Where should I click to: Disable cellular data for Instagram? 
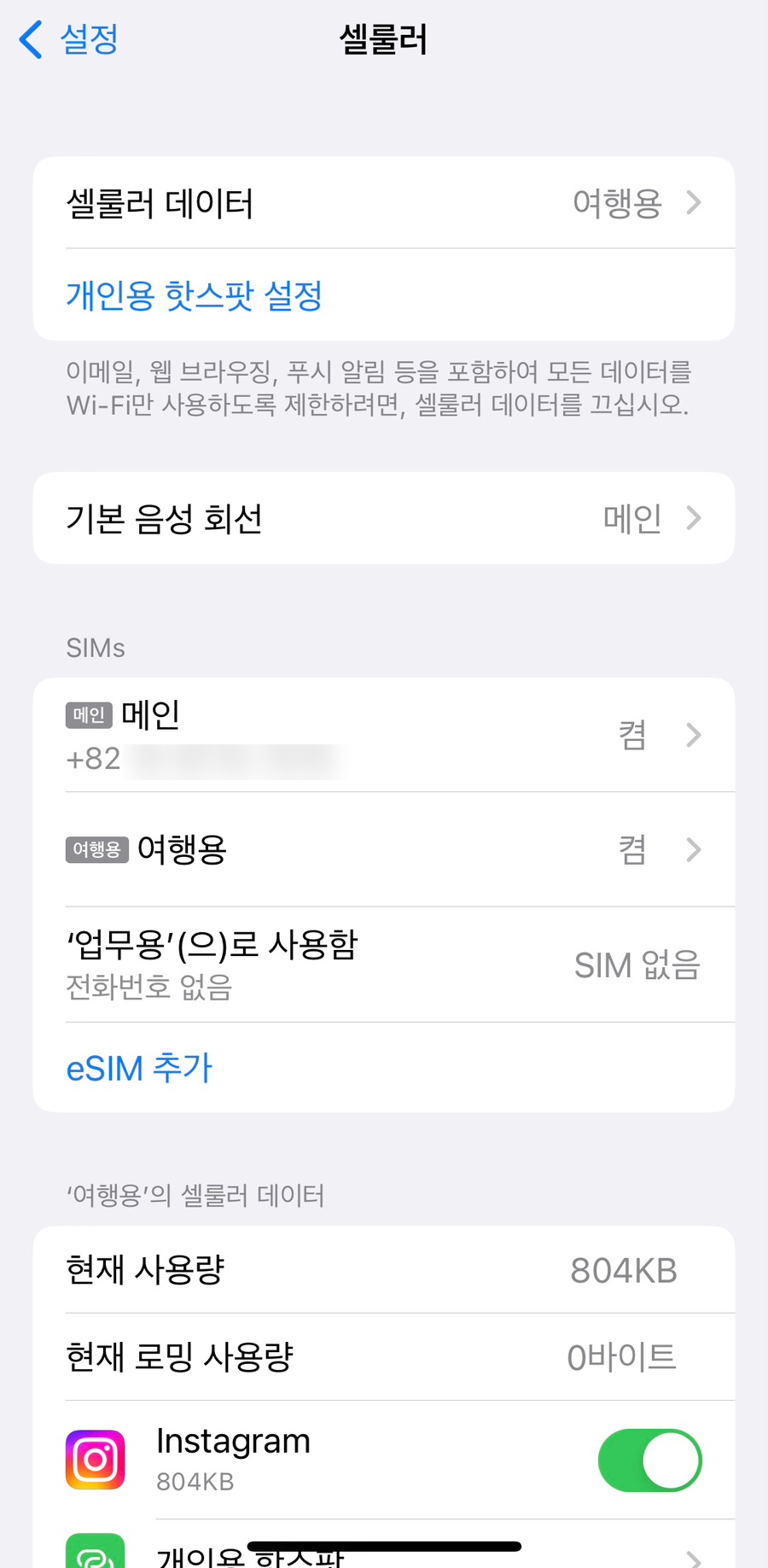[649, 1460]
